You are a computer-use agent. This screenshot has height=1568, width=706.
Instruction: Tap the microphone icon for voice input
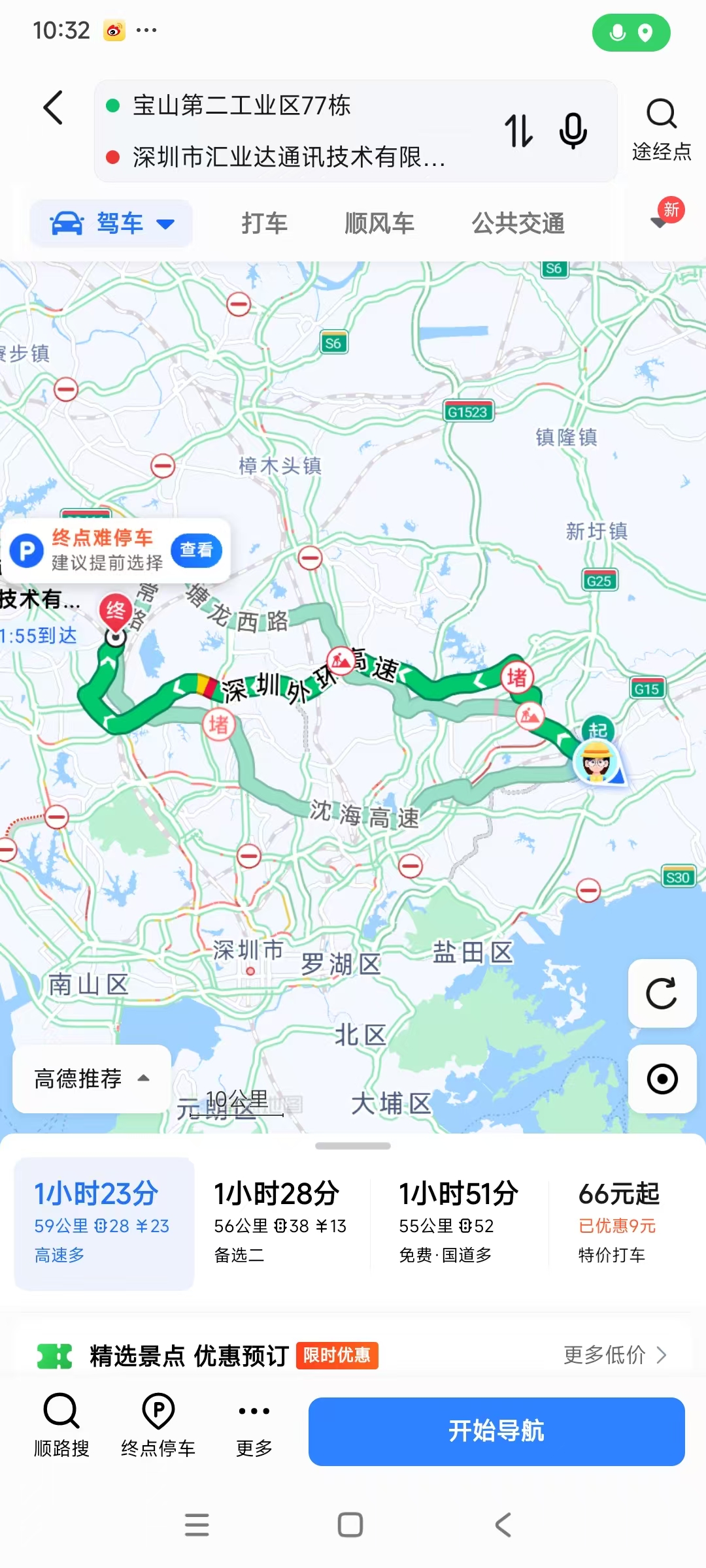(x=573, y=131)
